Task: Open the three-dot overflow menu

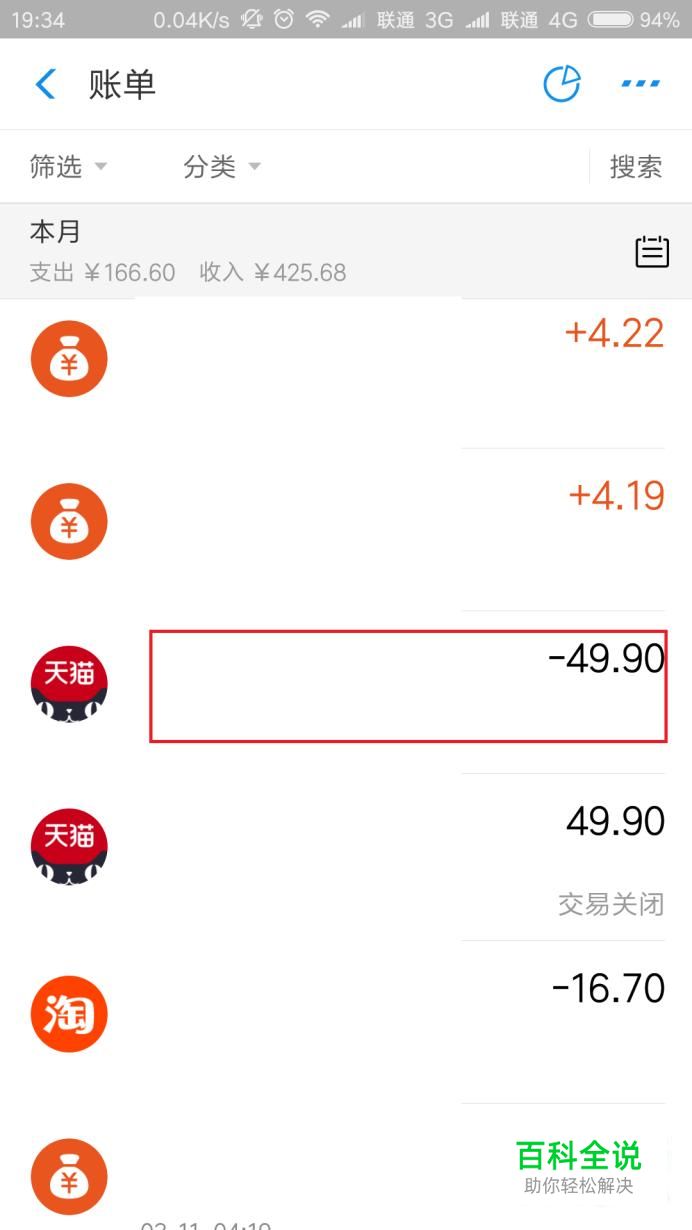Action: click(640, 84)
